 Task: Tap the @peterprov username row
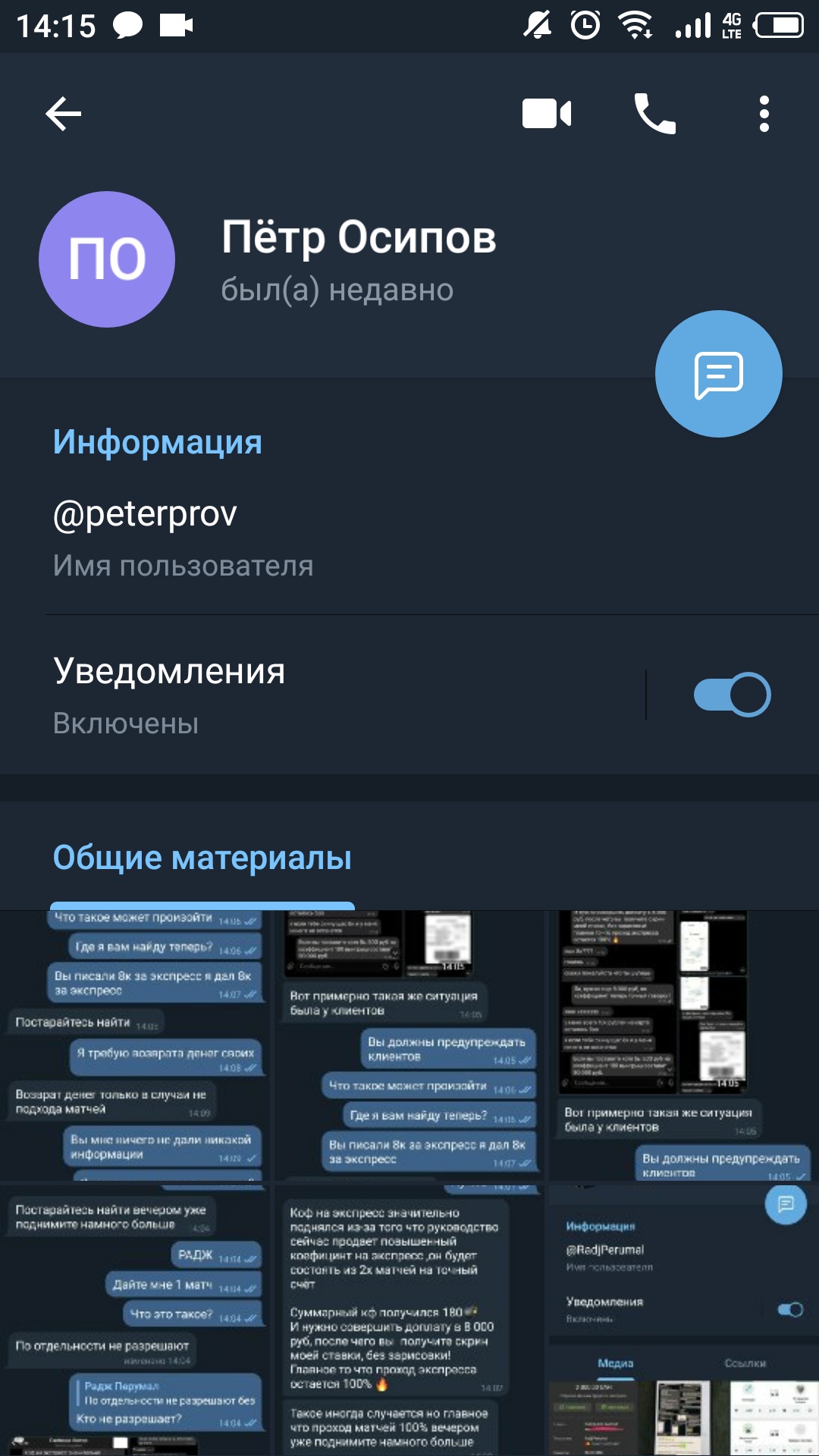click(409, 538)
